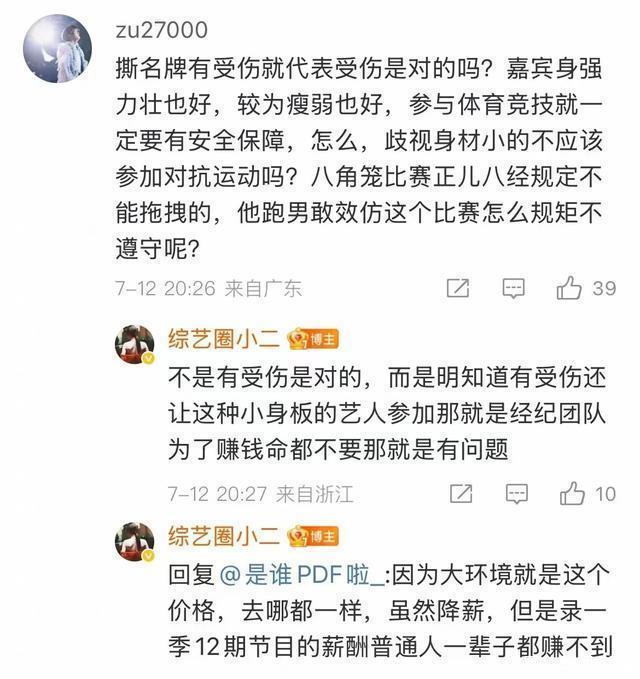Reply to zu27000's comment

tap(513, 289)
